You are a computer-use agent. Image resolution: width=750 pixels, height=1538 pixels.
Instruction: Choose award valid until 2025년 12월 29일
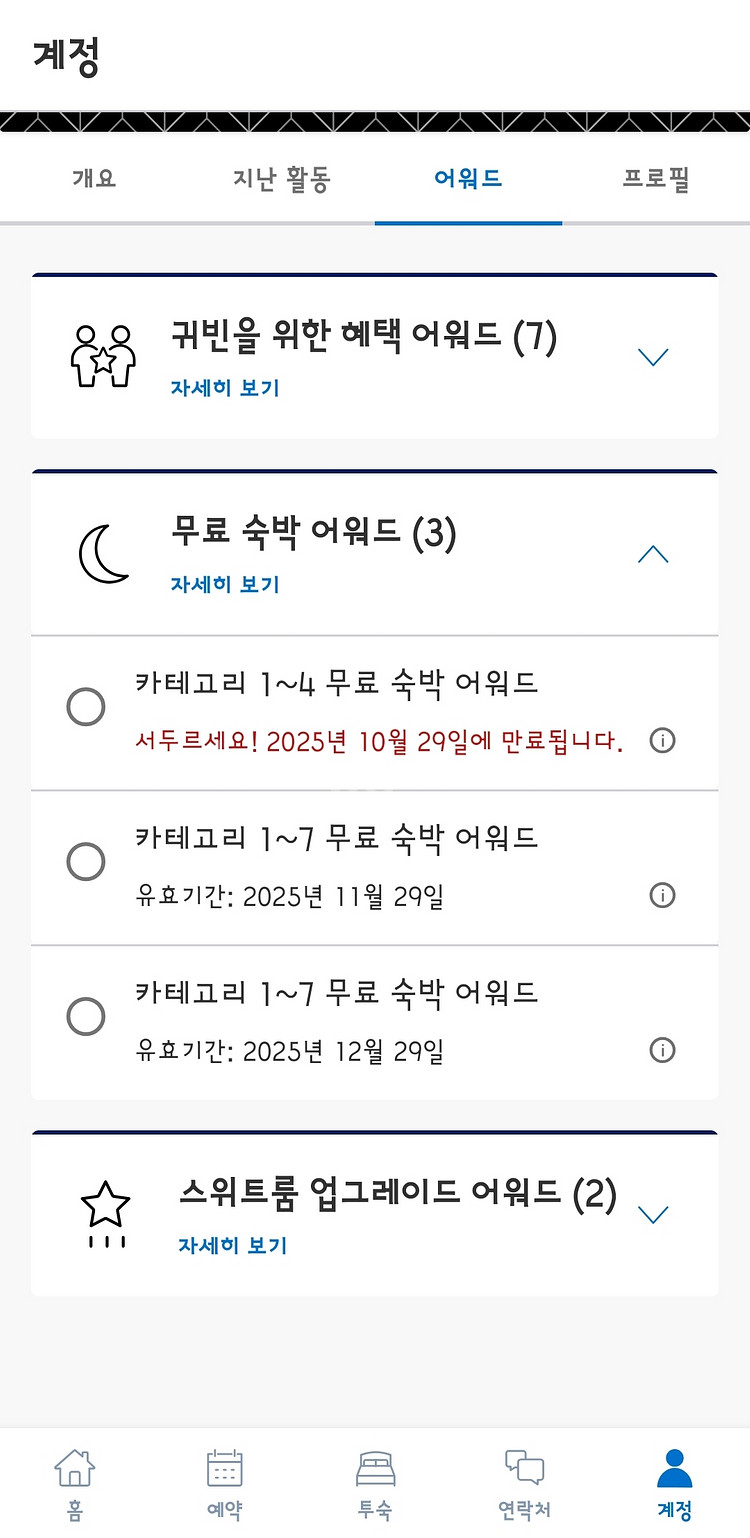click(86, 1017)
